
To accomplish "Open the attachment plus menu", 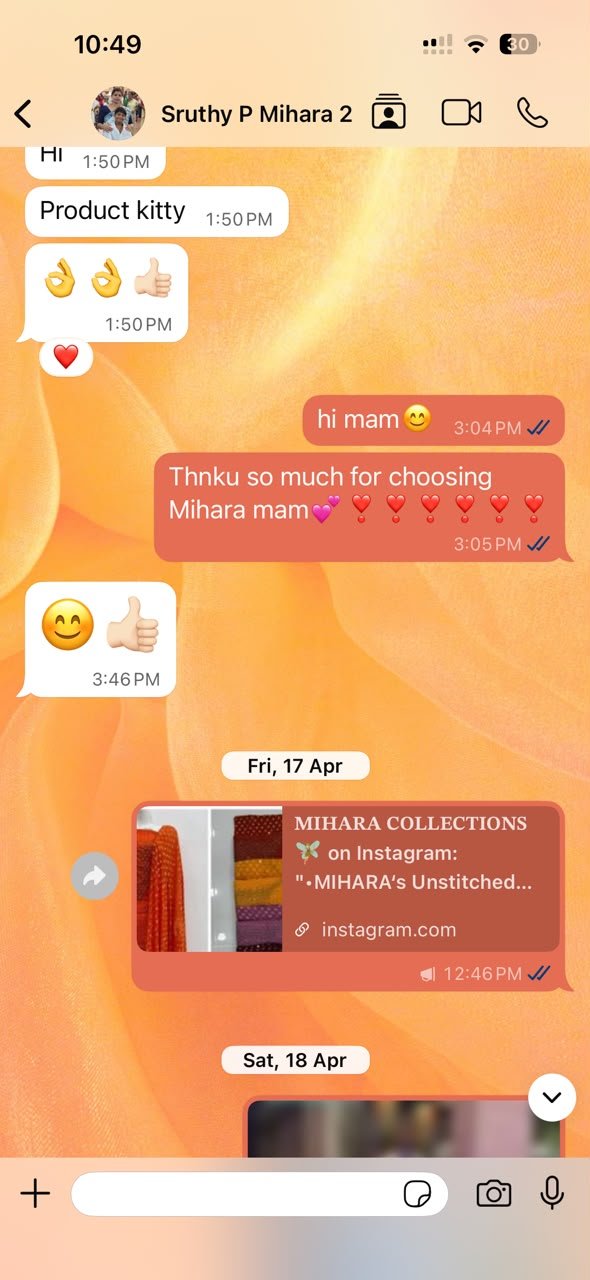I will (35, 1193).
